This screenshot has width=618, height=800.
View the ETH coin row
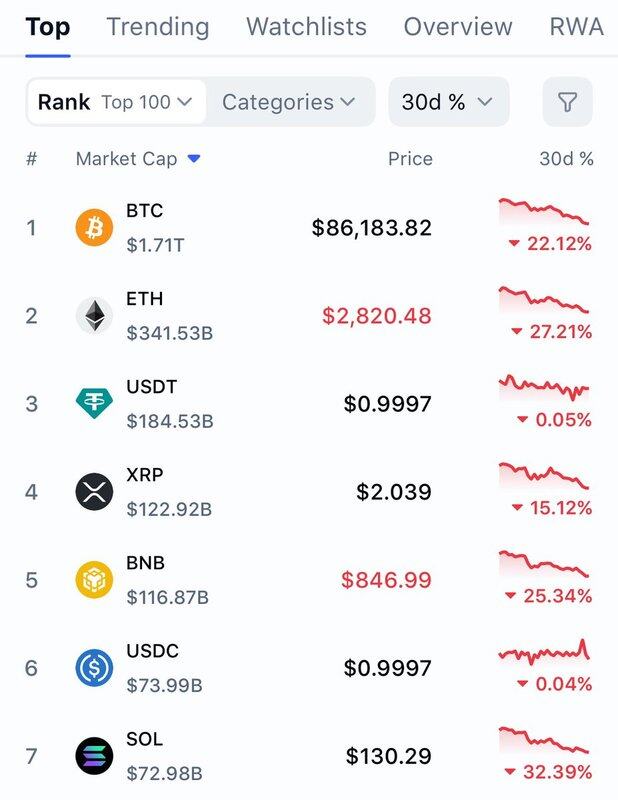coord(144,315)
